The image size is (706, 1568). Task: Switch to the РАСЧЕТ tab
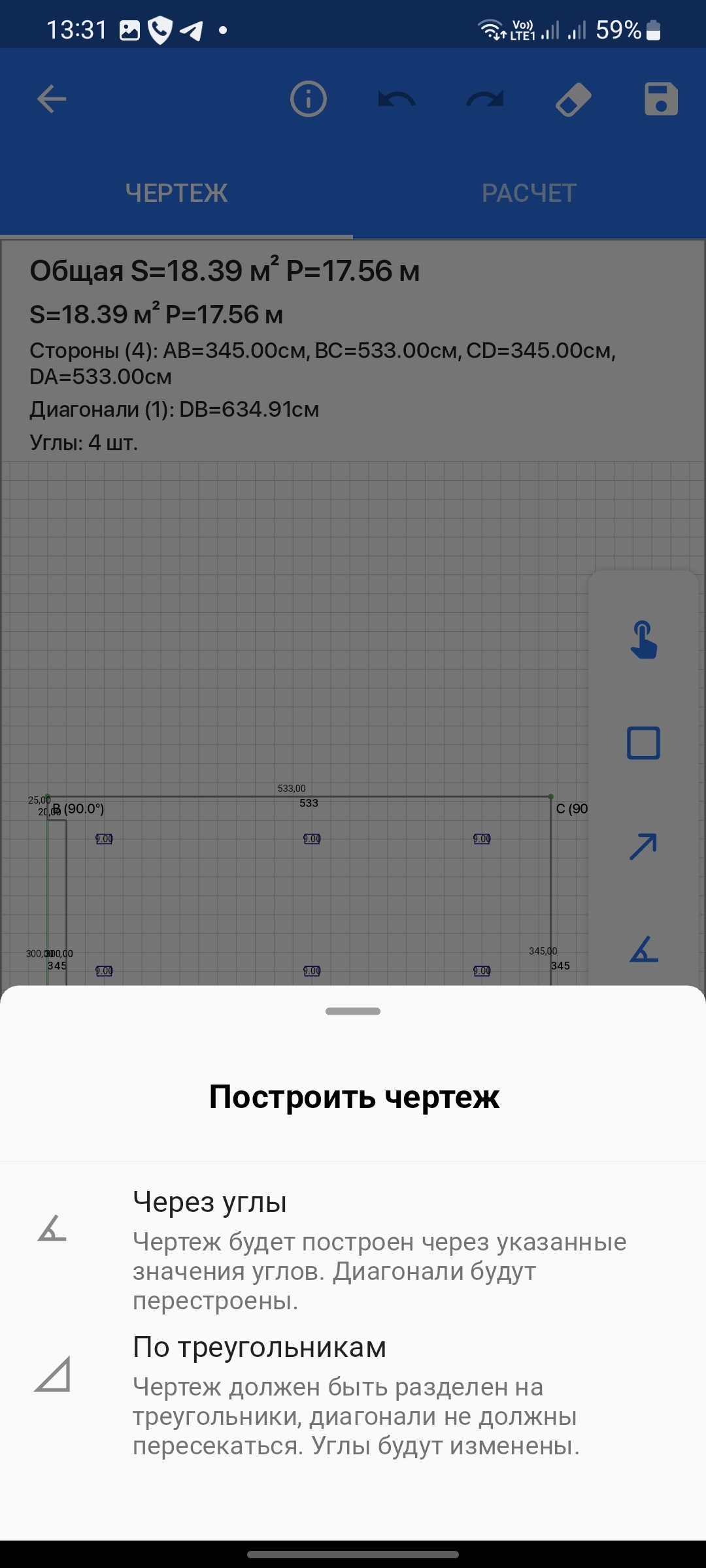529,193
